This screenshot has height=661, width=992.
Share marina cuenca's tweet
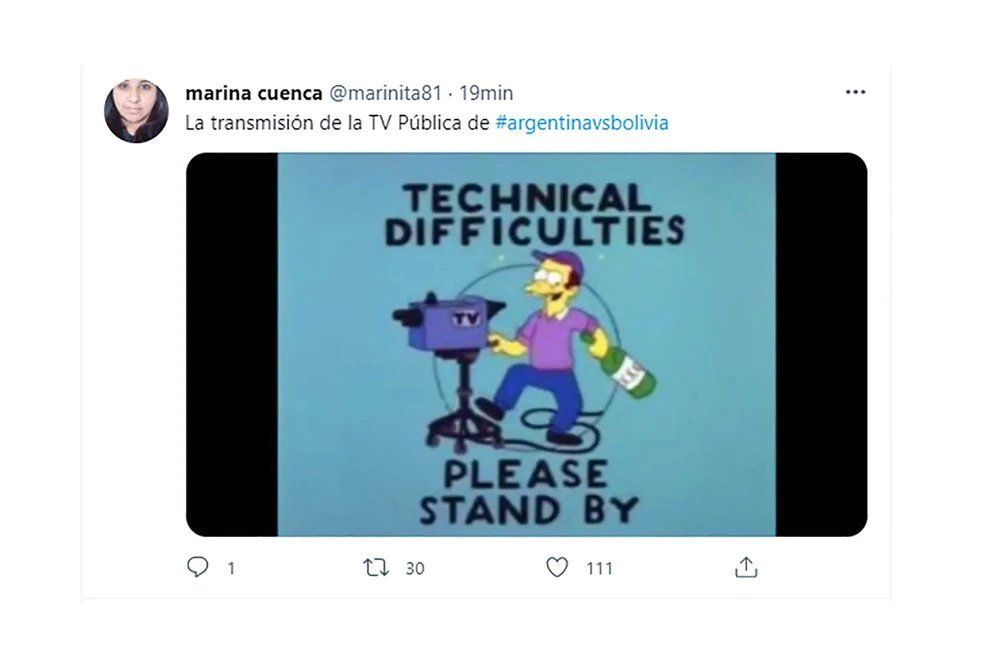[745, 568]
